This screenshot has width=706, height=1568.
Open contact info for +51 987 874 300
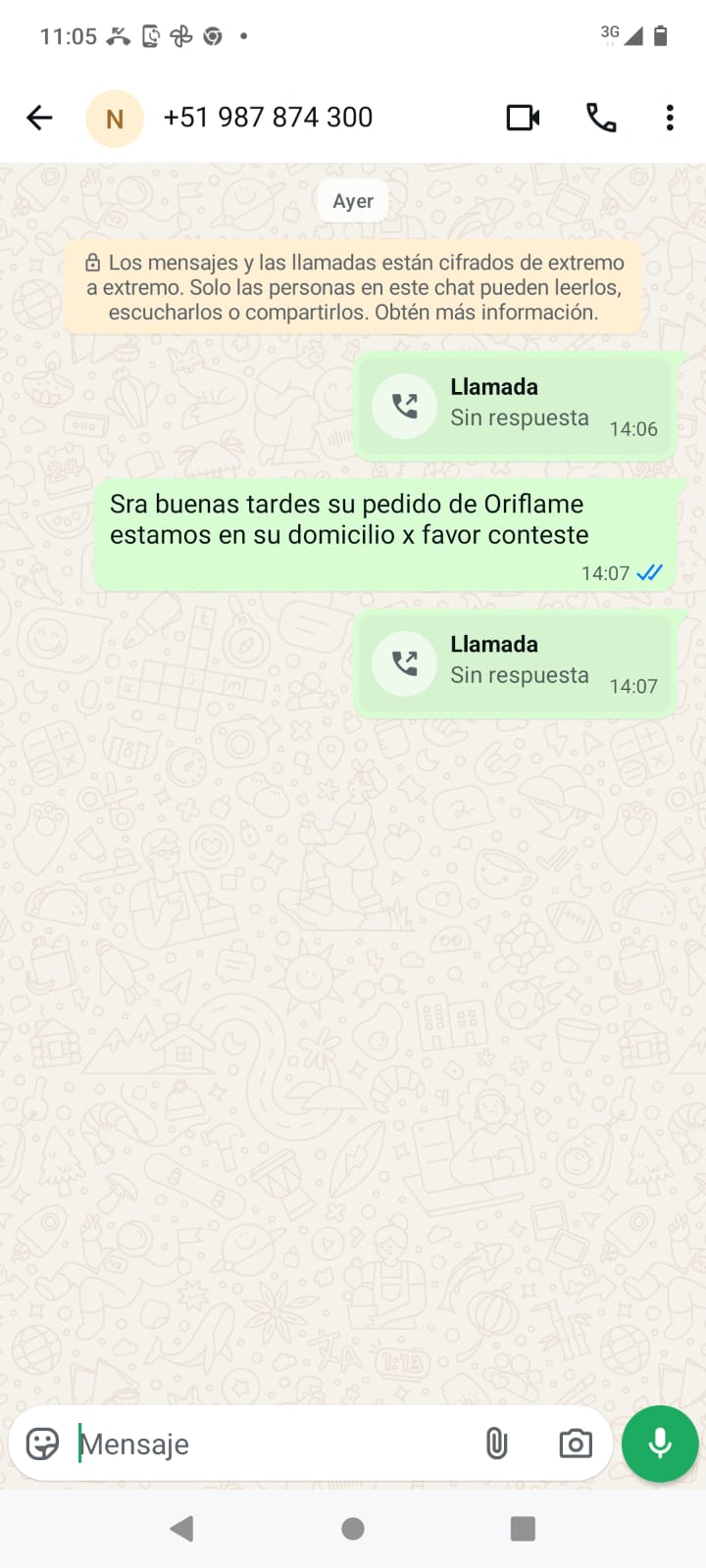coord(268,118)
